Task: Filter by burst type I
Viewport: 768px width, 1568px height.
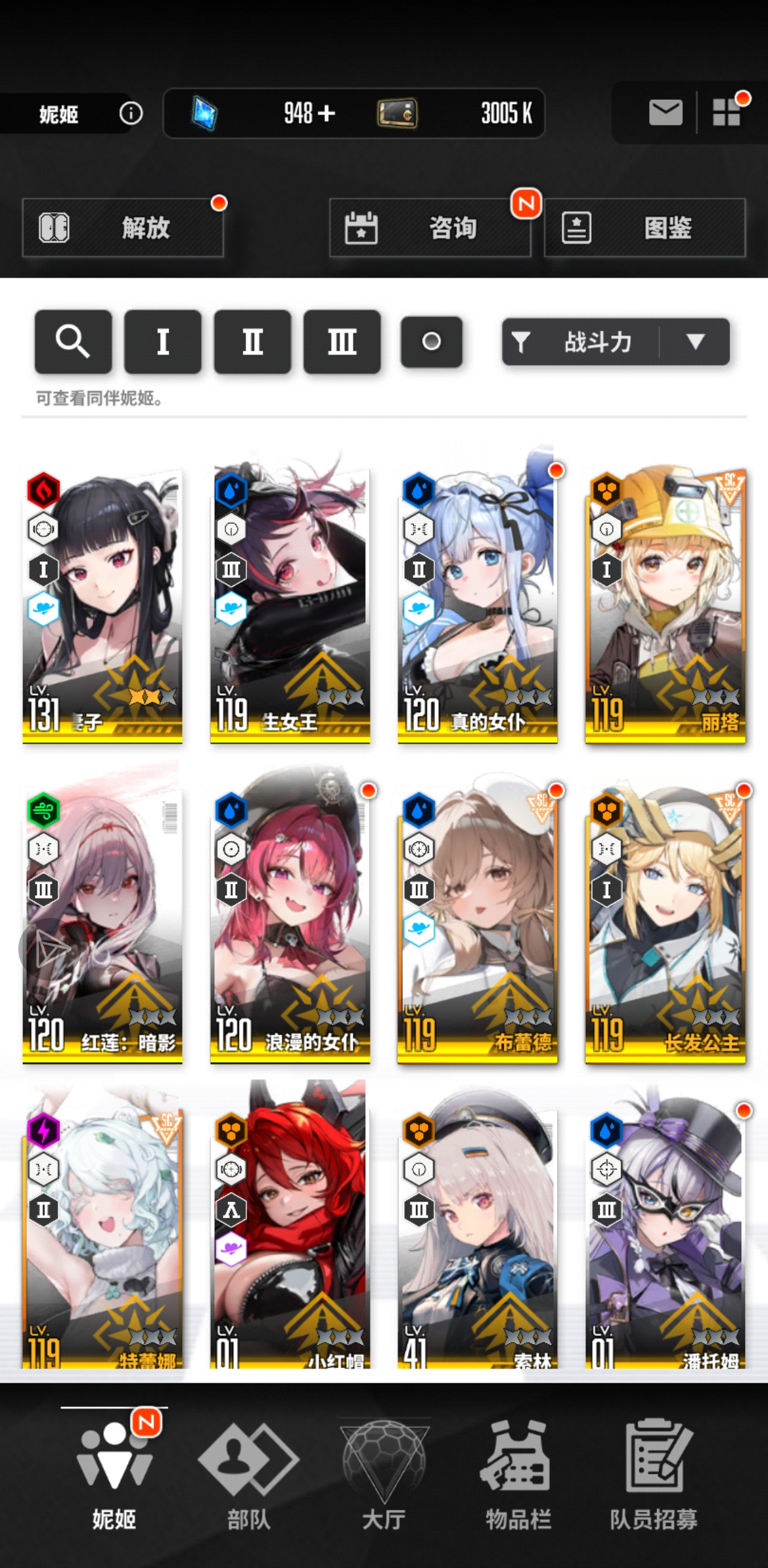Action: 163,341
